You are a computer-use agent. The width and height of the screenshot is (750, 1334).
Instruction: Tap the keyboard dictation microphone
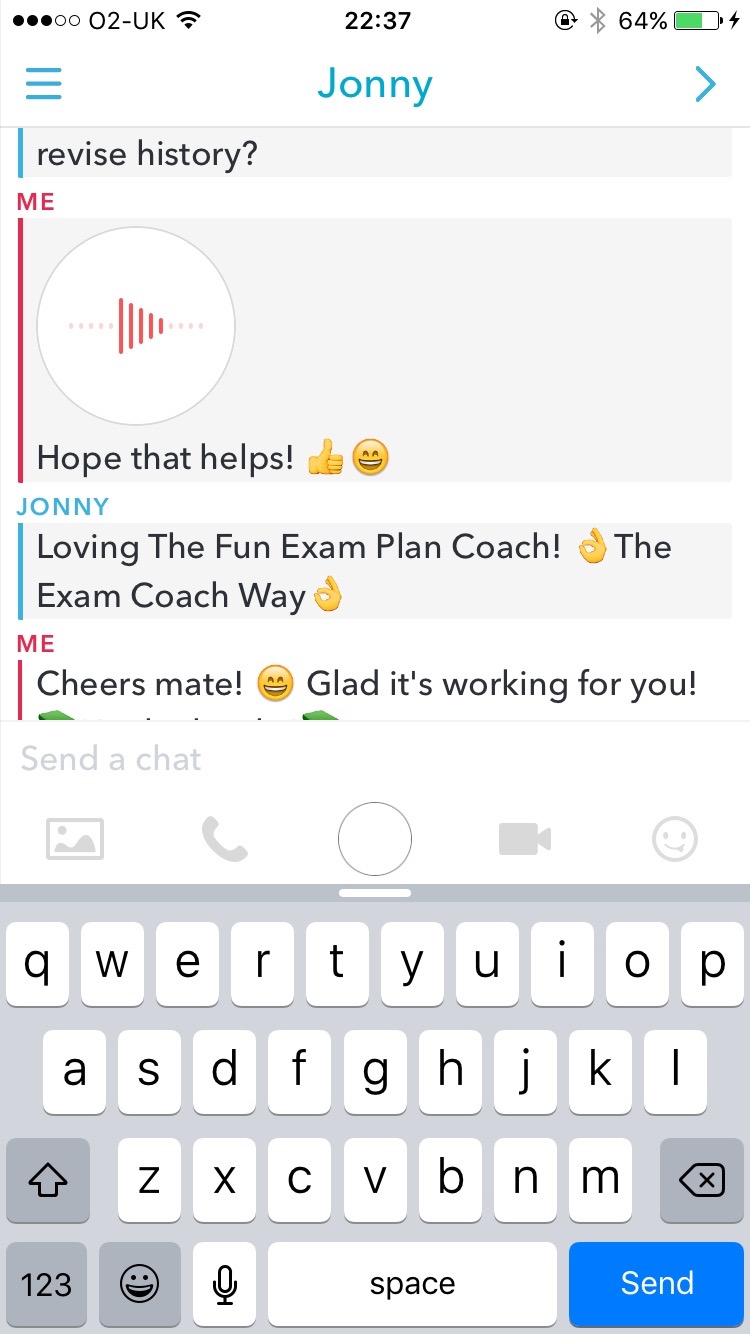point(224,1283)
